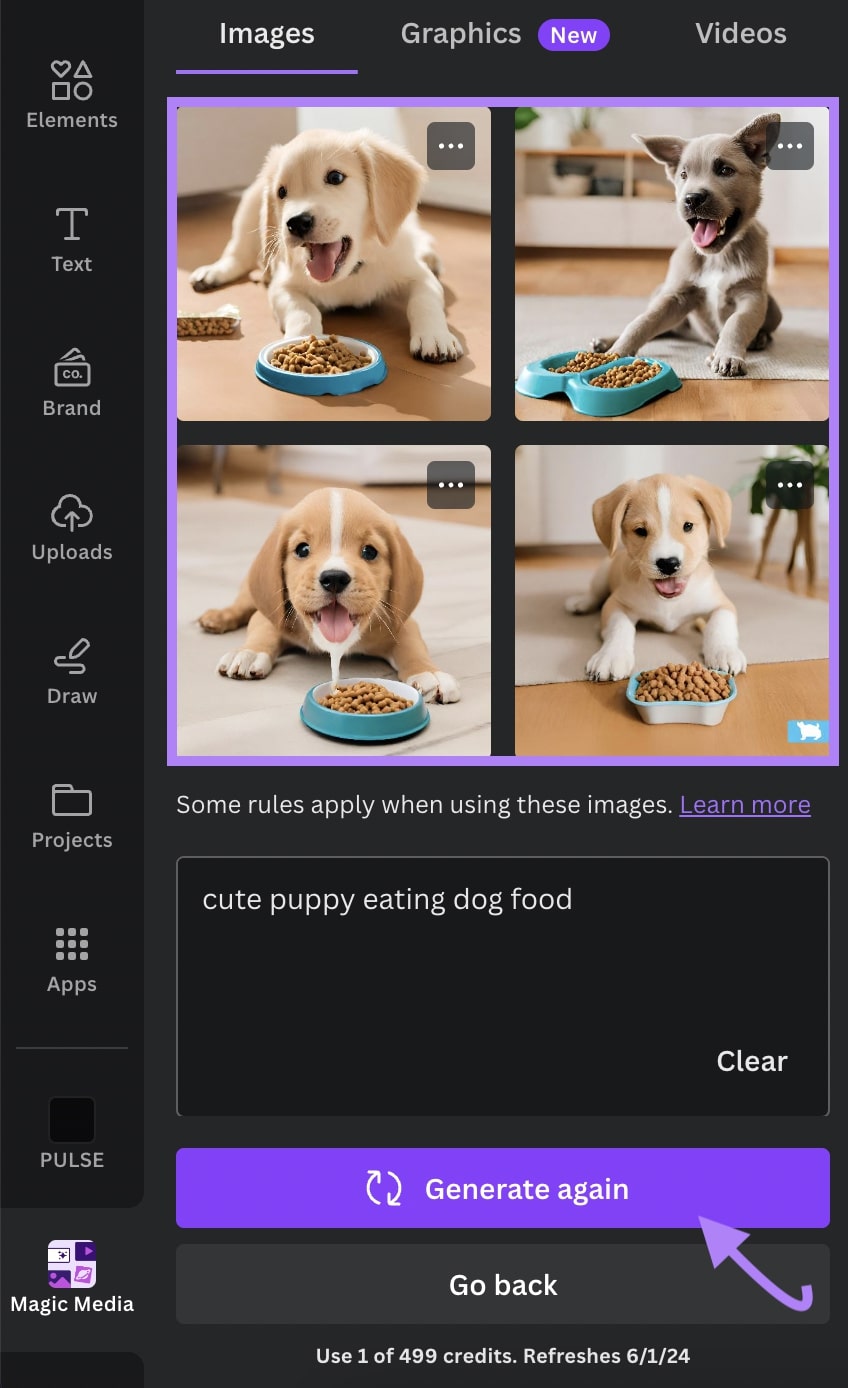
Task: Switch to the Videos tab
Action: click(x=740, y=34)
